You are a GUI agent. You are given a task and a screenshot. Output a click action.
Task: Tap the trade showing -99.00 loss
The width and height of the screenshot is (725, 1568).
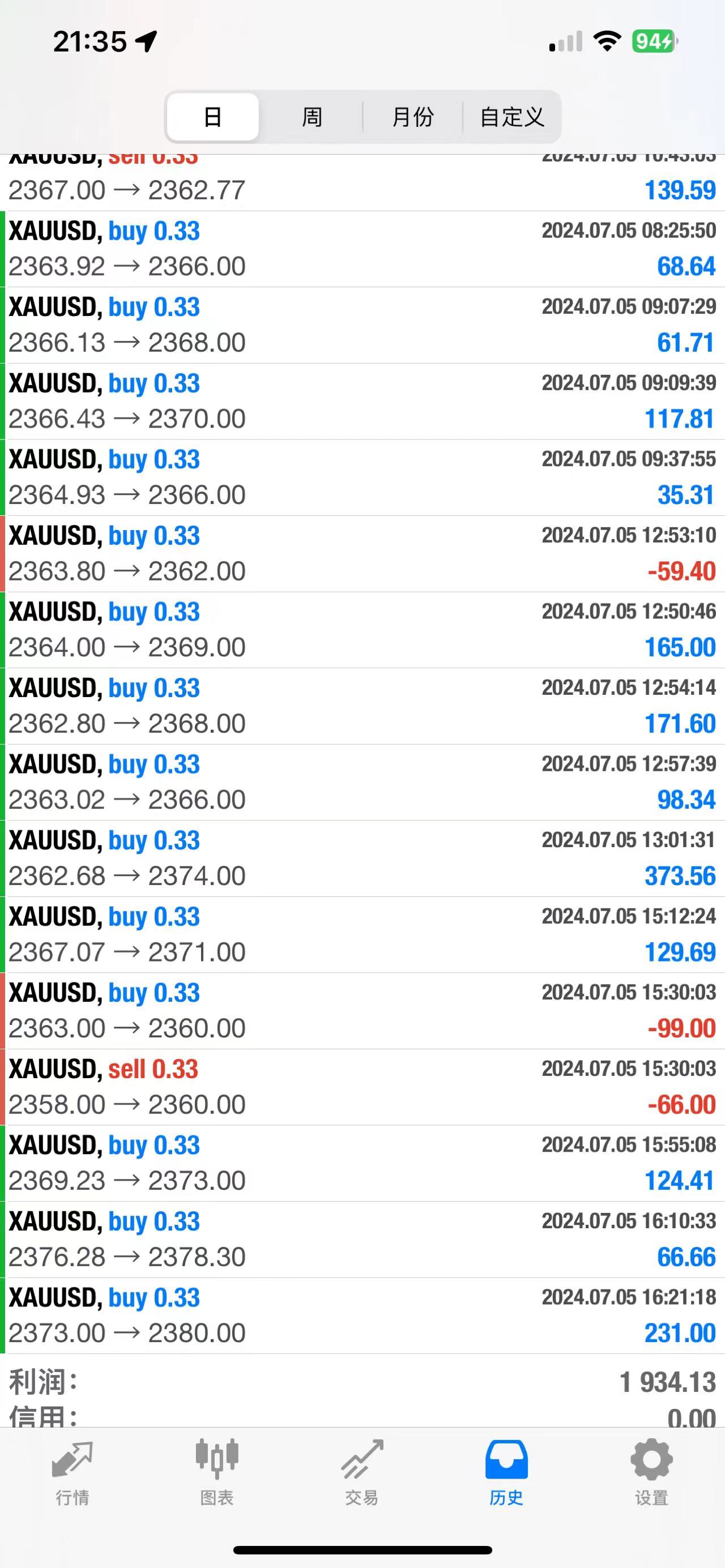point(362,1010)
